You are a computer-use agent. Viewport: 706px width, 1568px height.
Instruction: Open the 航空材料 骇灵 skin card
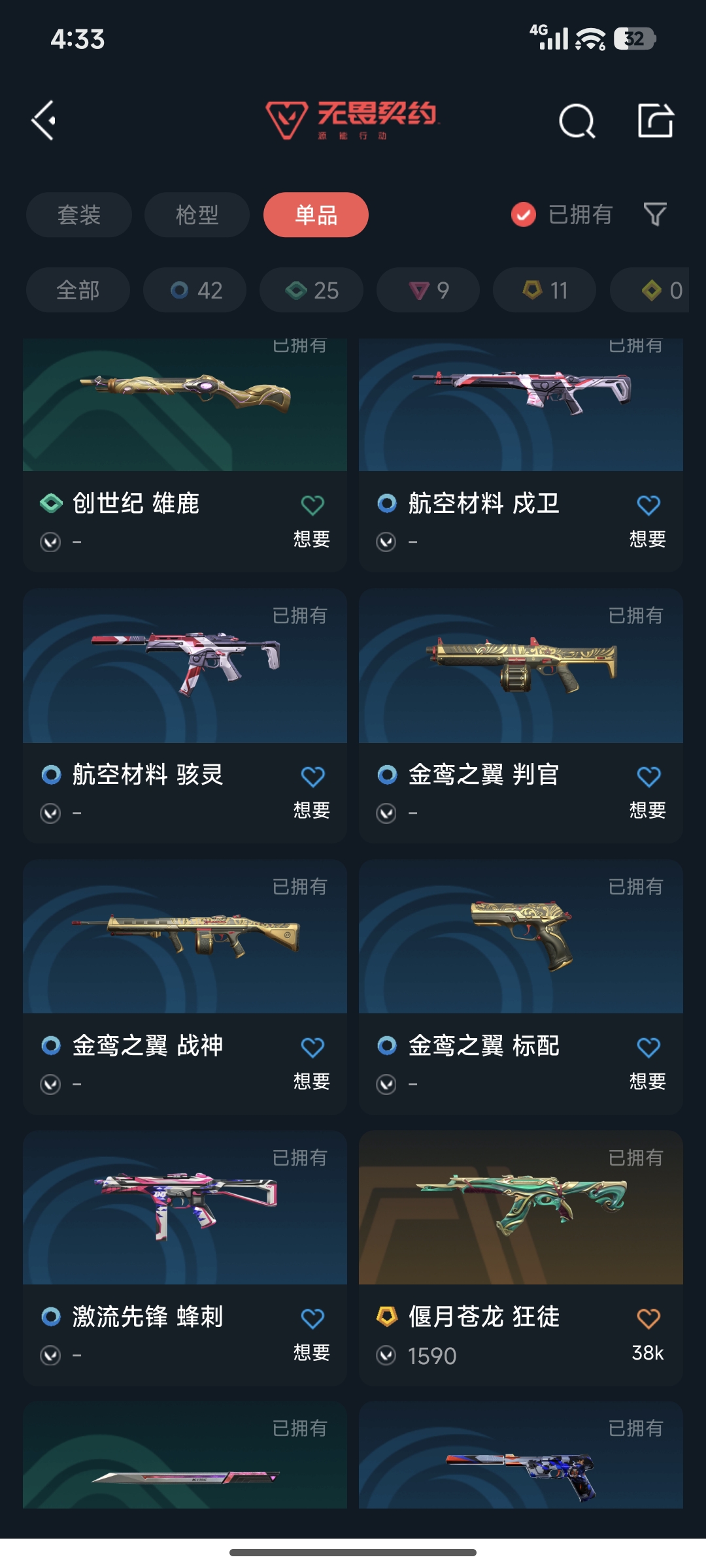[185, 716]
